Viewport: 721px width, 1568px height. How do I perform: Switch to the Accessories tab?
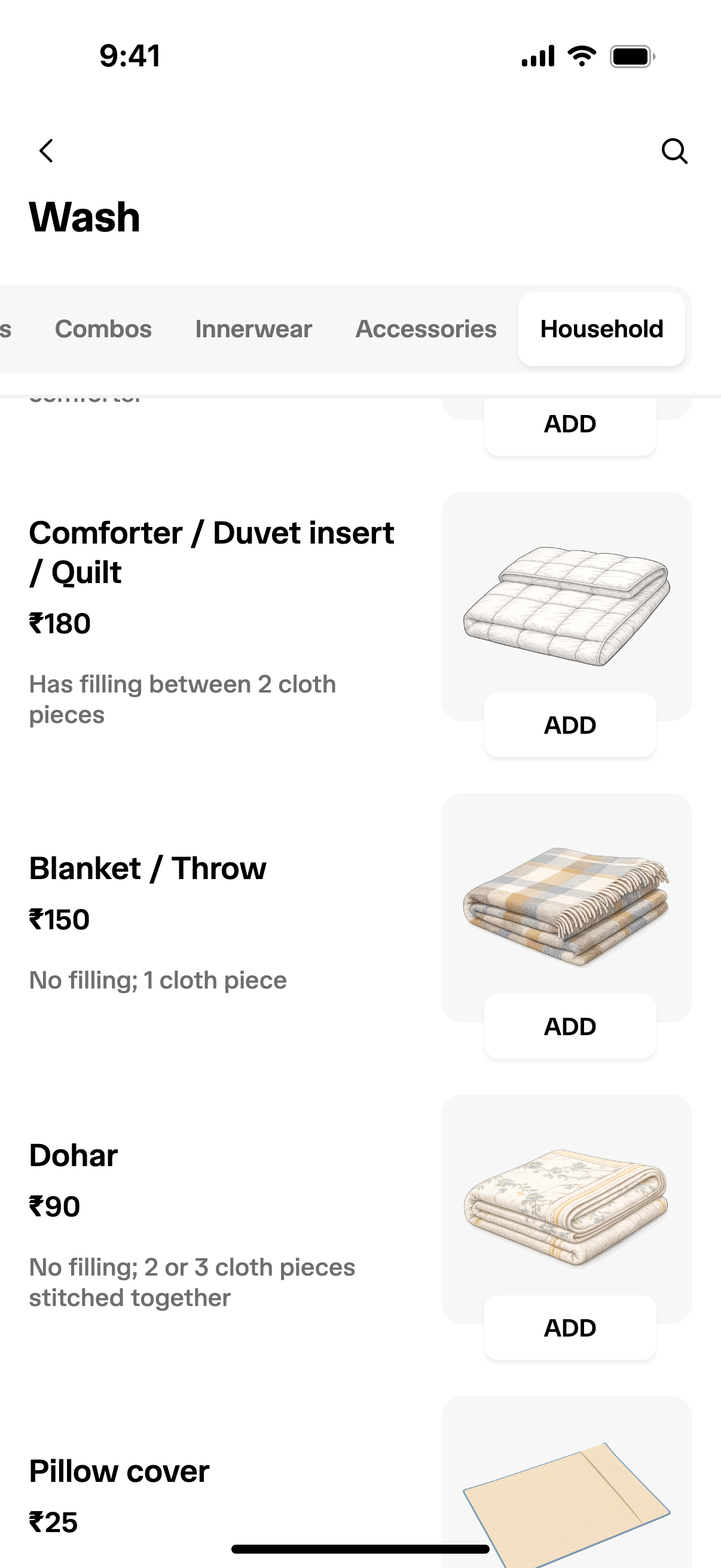426,329
